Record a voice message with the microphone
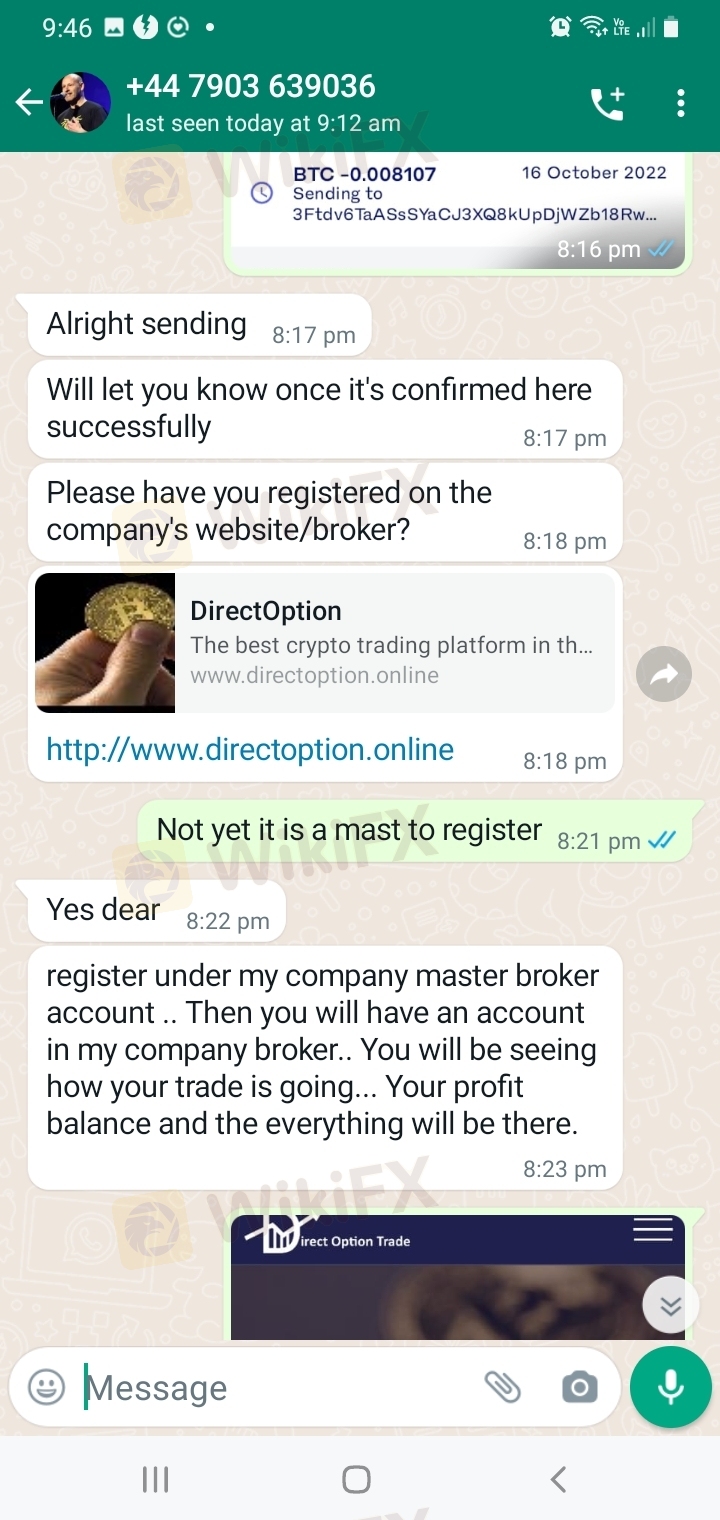 point(671,1386)
